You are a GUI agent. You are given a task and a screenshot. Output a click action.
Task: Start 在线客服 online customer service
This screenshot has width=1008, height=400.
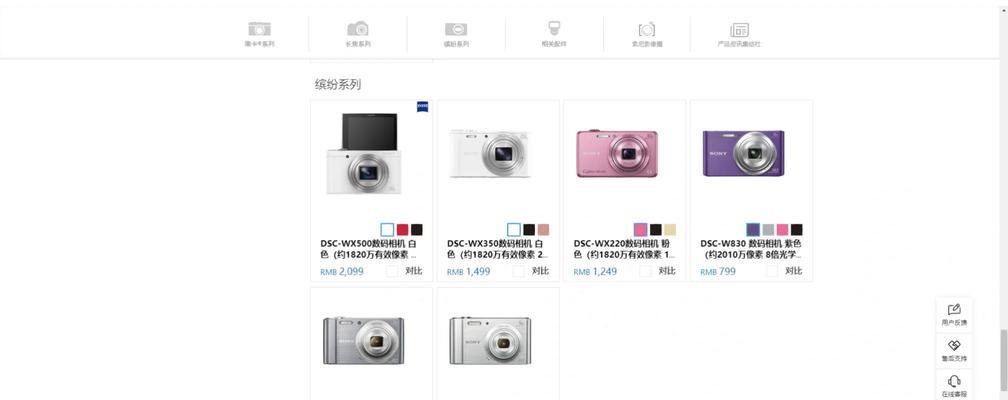tap(954, 385)
